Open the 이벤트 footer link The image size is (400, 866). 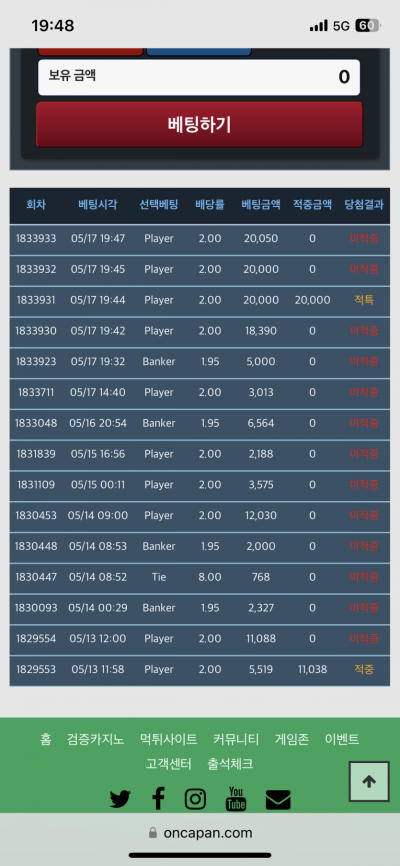click(342, 739)
